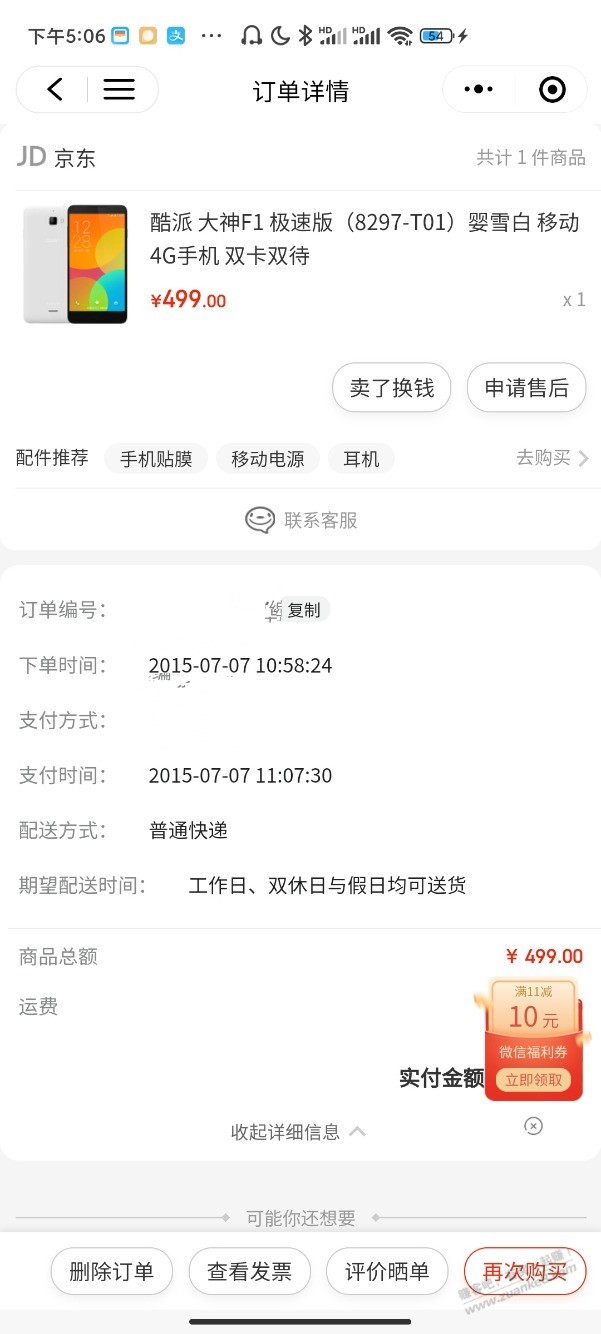The image size is (601, 1334).
Task: Claim the WeChat coupon with 立即领取
Action: (533, 1080)
